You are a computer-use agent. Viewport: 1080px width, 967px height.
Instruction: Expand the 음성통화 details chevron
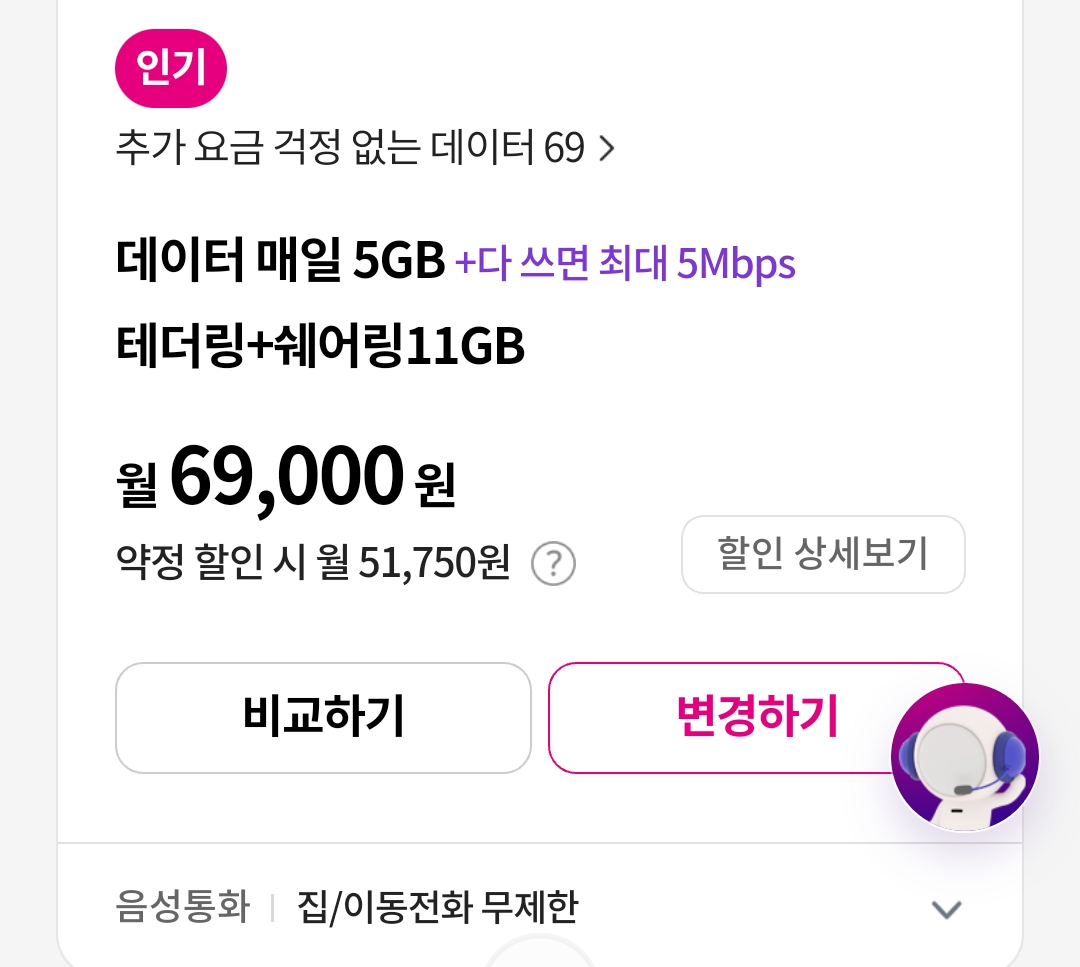(x=945, y=909)
